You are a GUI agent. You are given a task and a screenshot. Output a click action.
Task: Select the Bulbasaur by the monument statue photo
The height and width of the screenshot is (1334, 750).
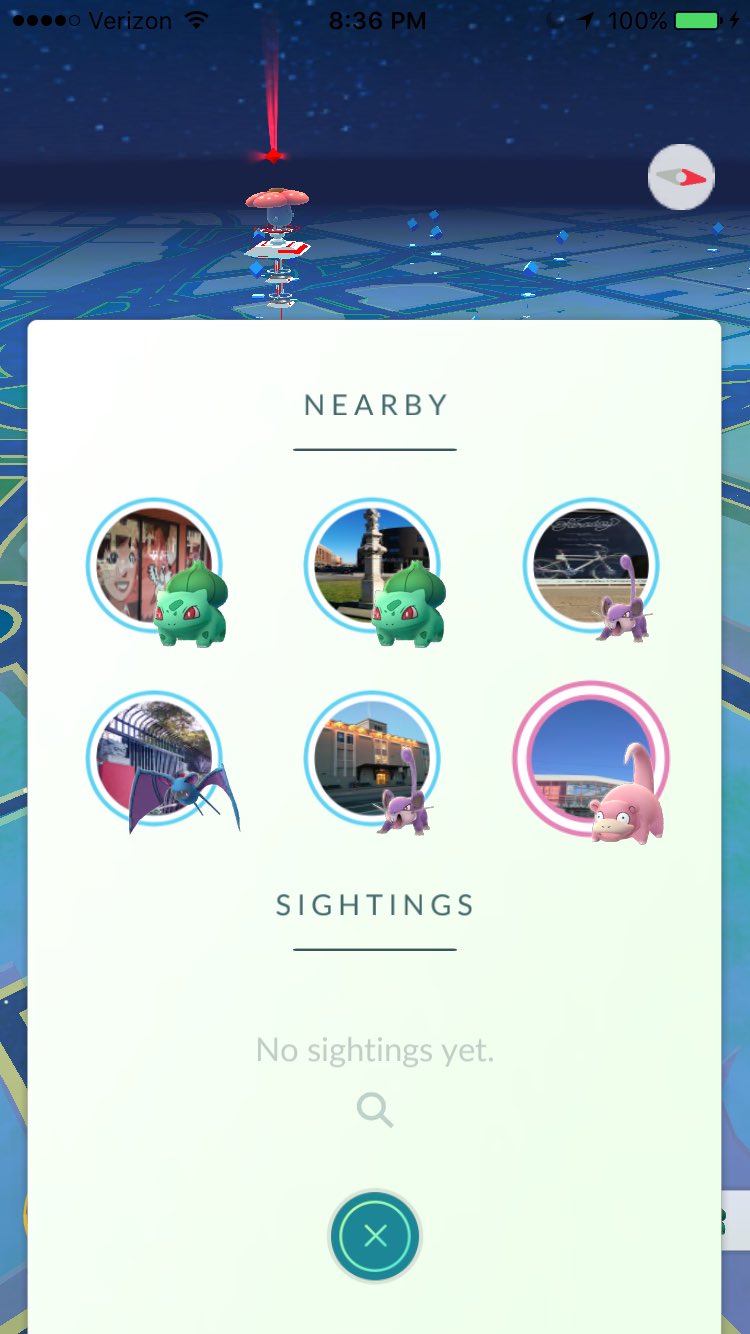[373, 568]
